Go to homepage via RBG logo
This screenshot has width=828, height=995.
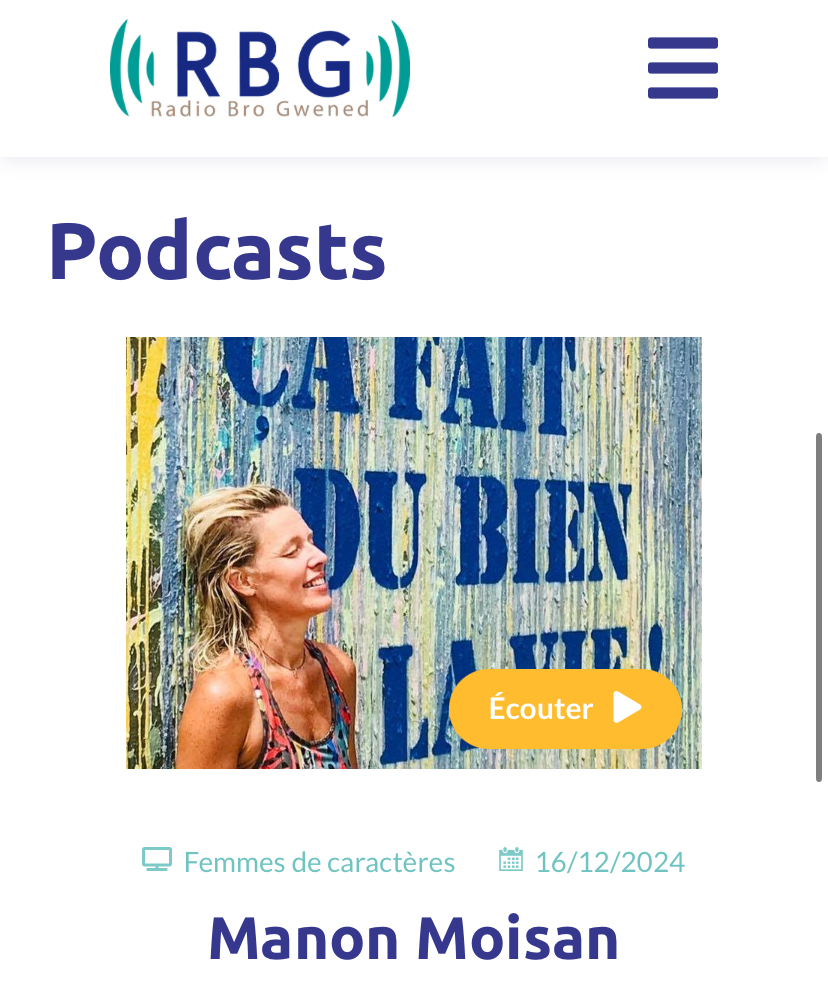click(x=260, y=69)
